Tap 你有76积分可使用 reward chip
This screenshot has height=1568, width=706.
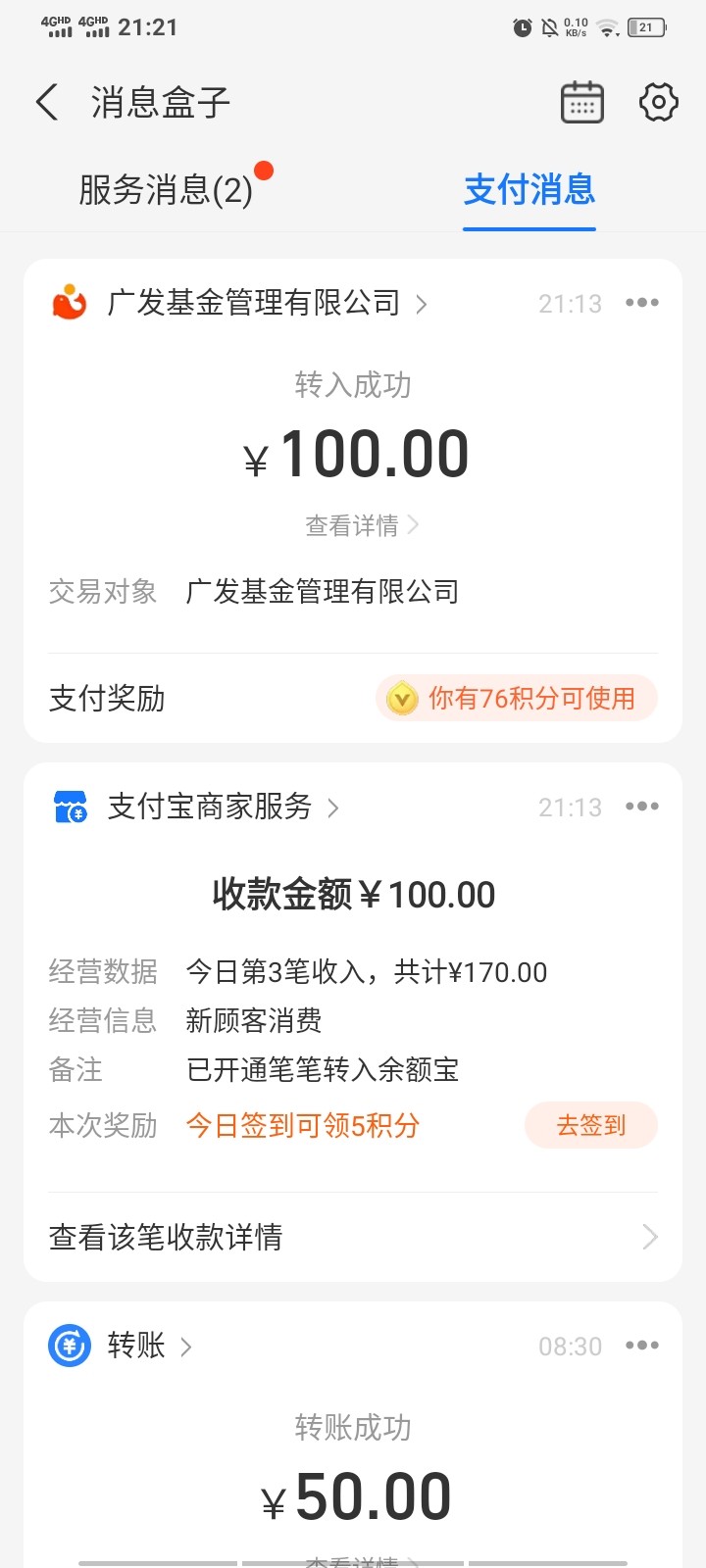coord(516,699)
